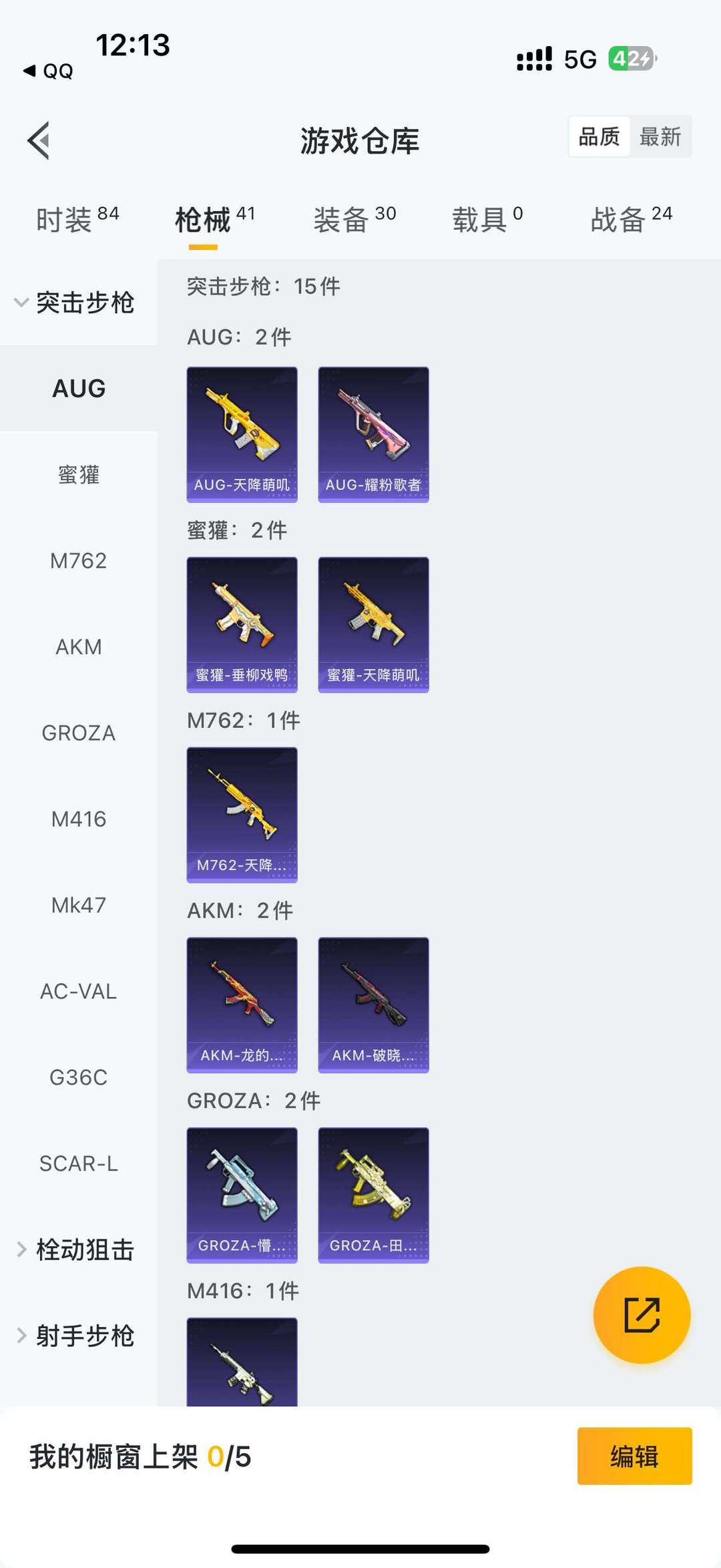
Task: Select 蜜獾 in the sidebar
Action: click(x=79, y=475)
